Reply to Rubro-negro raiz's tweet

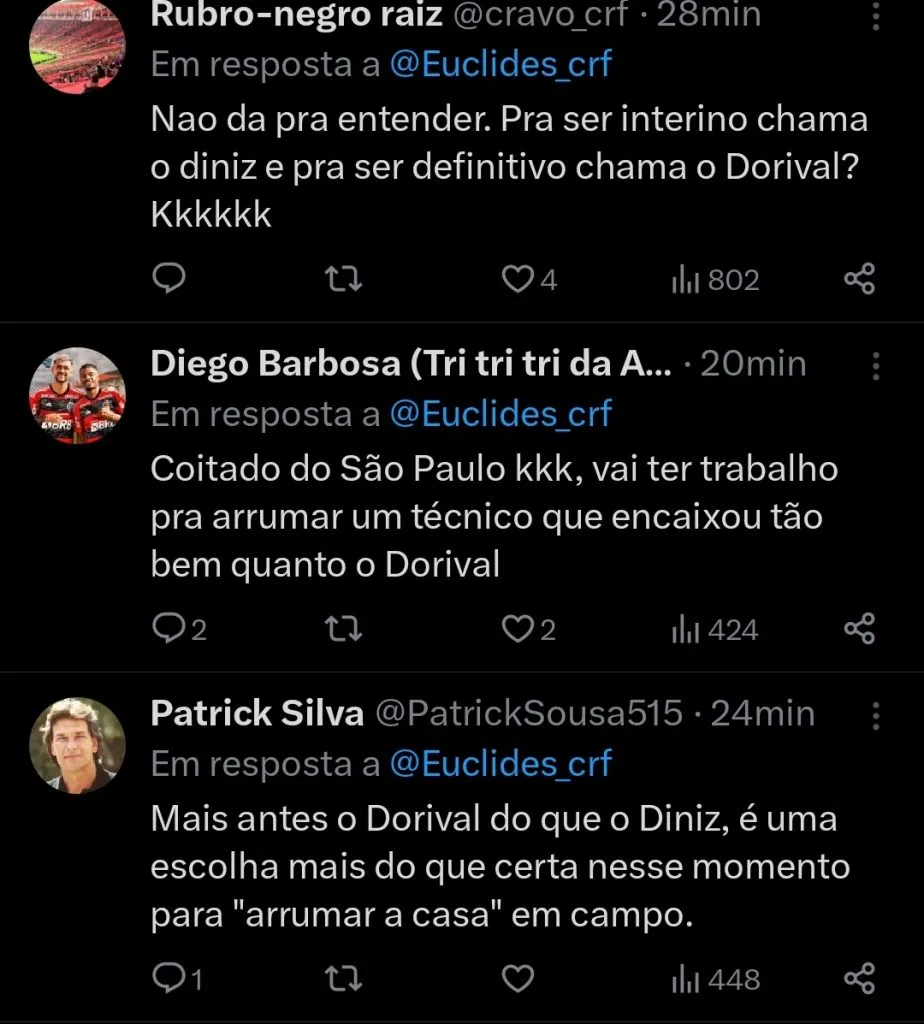tap(170, 280)
